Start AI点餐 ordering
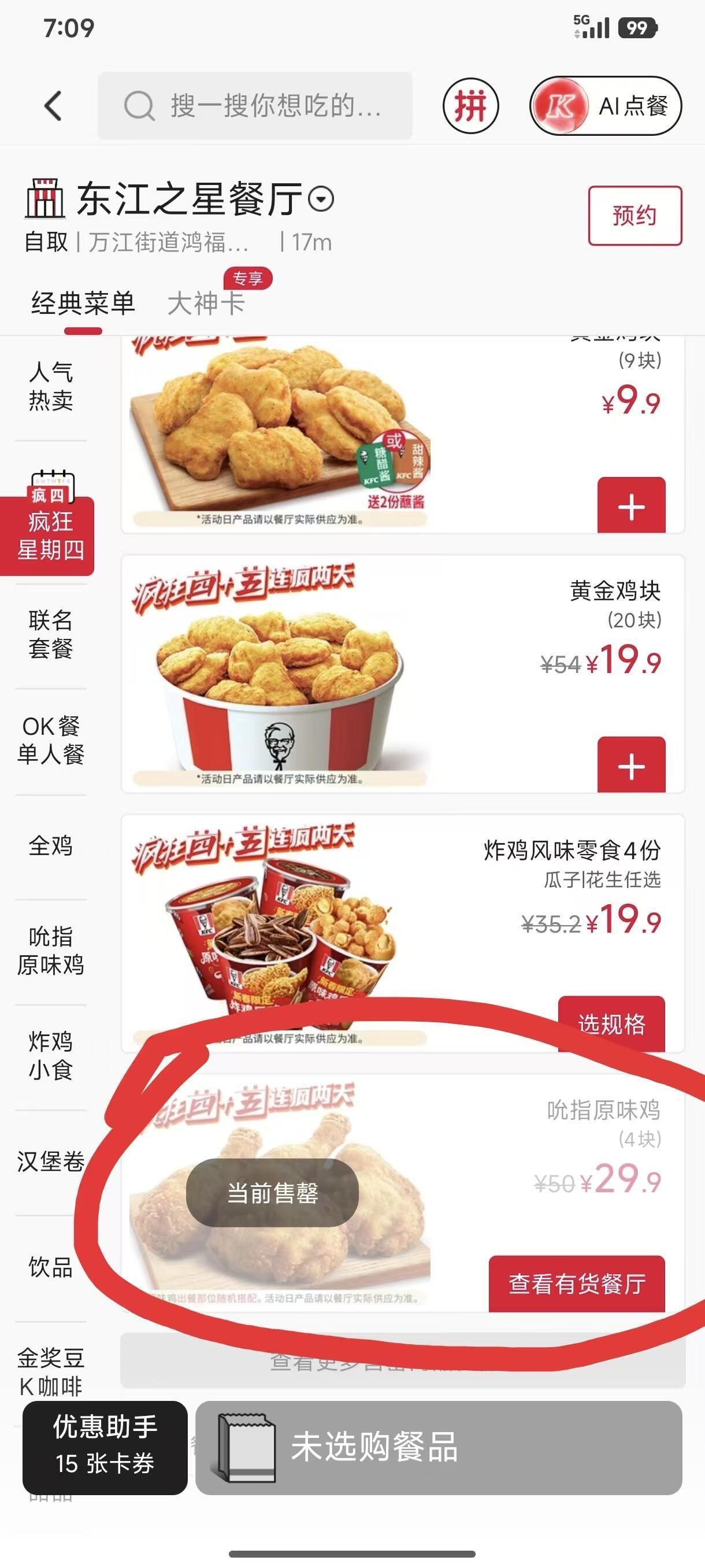 [x=605, y=106]
